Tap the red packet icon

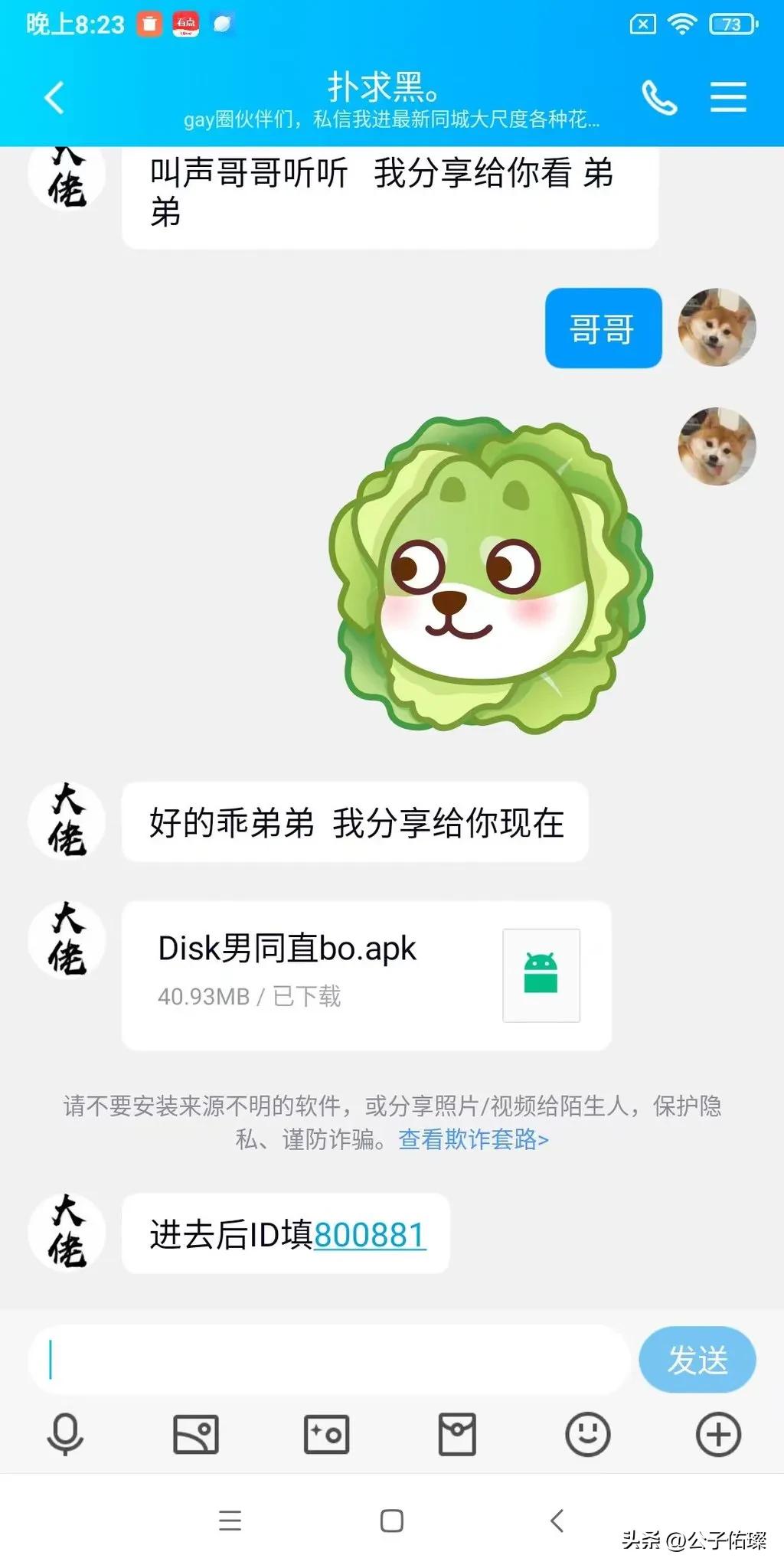[457, 1435]
